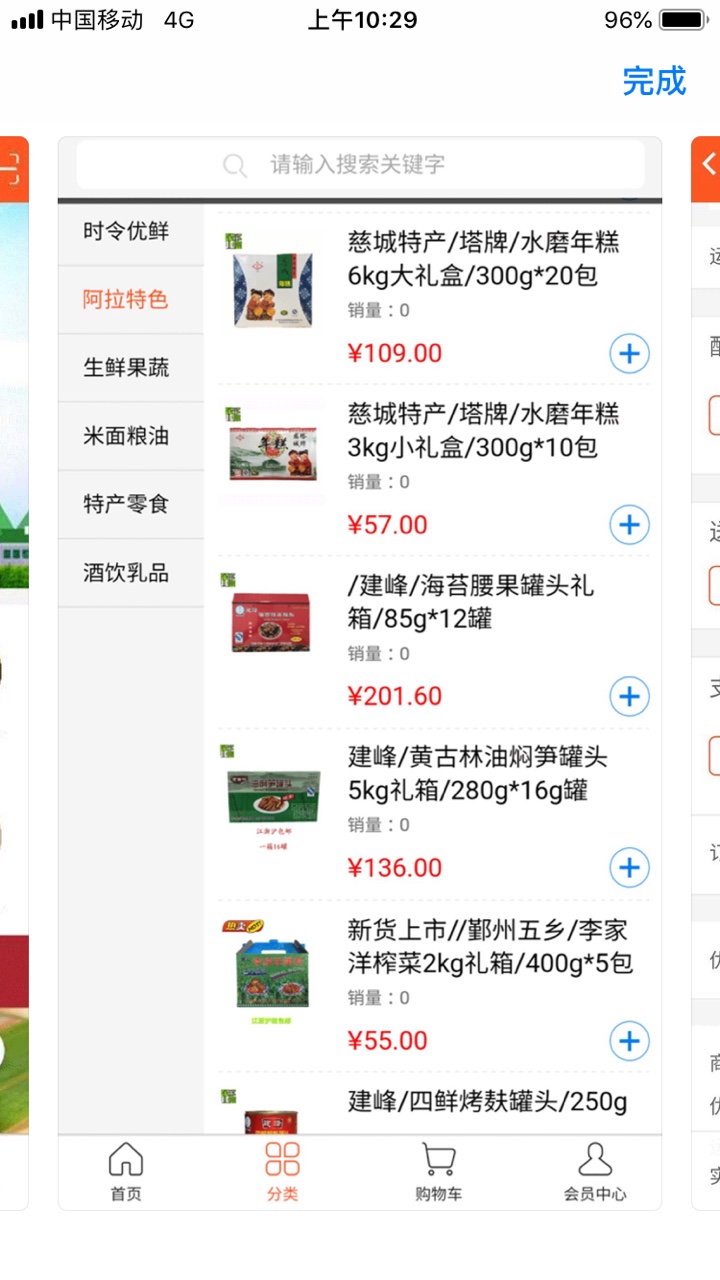Screen dimensions: 720x1280
Task: Choose the 特产零食 category
Action: pos(127,504)
